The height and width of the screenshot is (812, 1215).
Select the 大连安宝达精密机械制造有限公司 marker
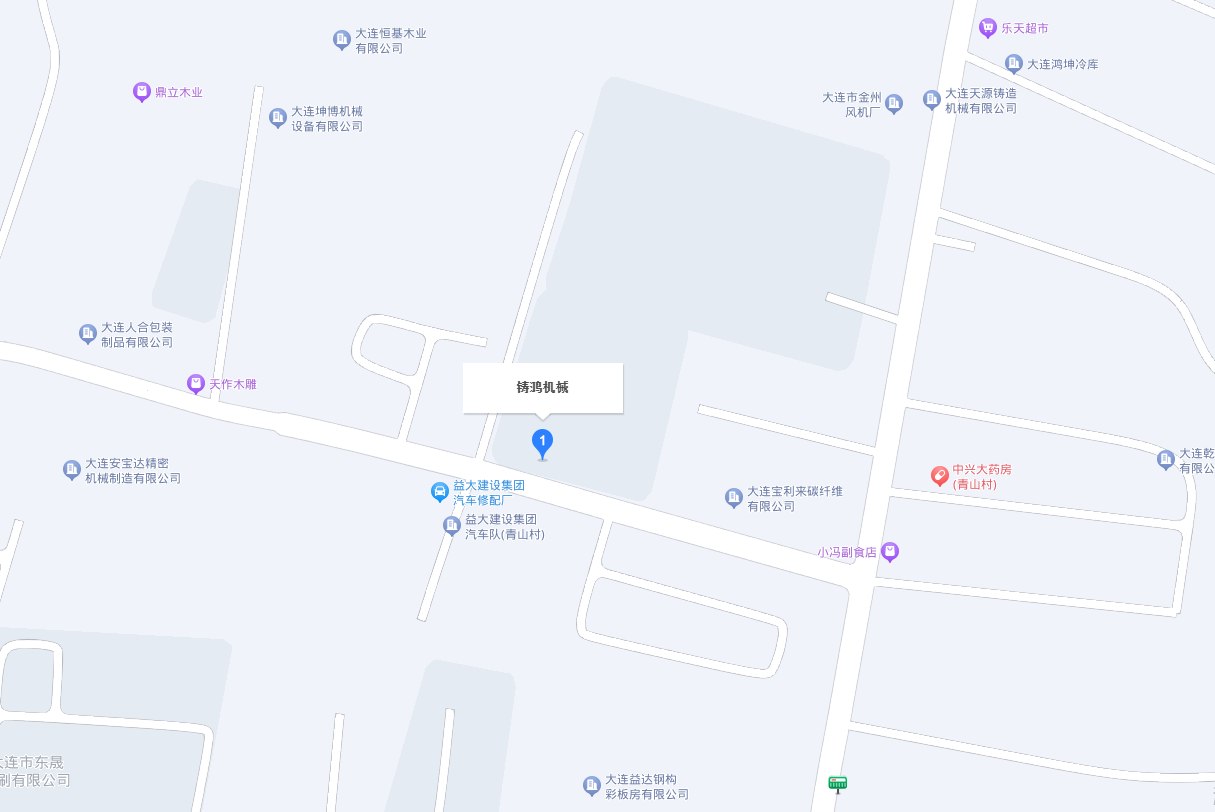tap(72, 469)
